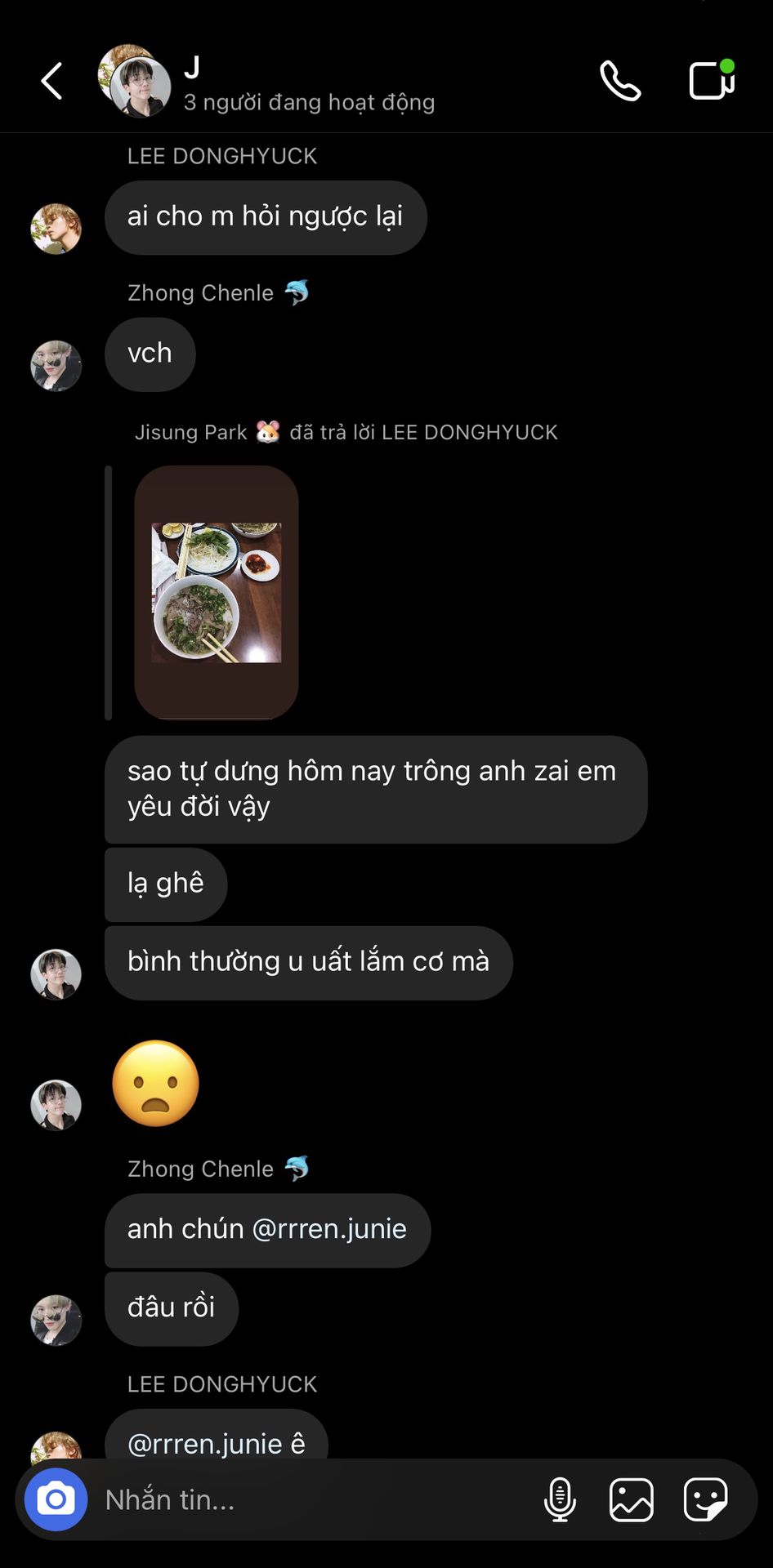This screenshot has width=773, height=1568.
Task: View Zhong Chenle's avatar beside "vch"
Action: tap(56, 366)
